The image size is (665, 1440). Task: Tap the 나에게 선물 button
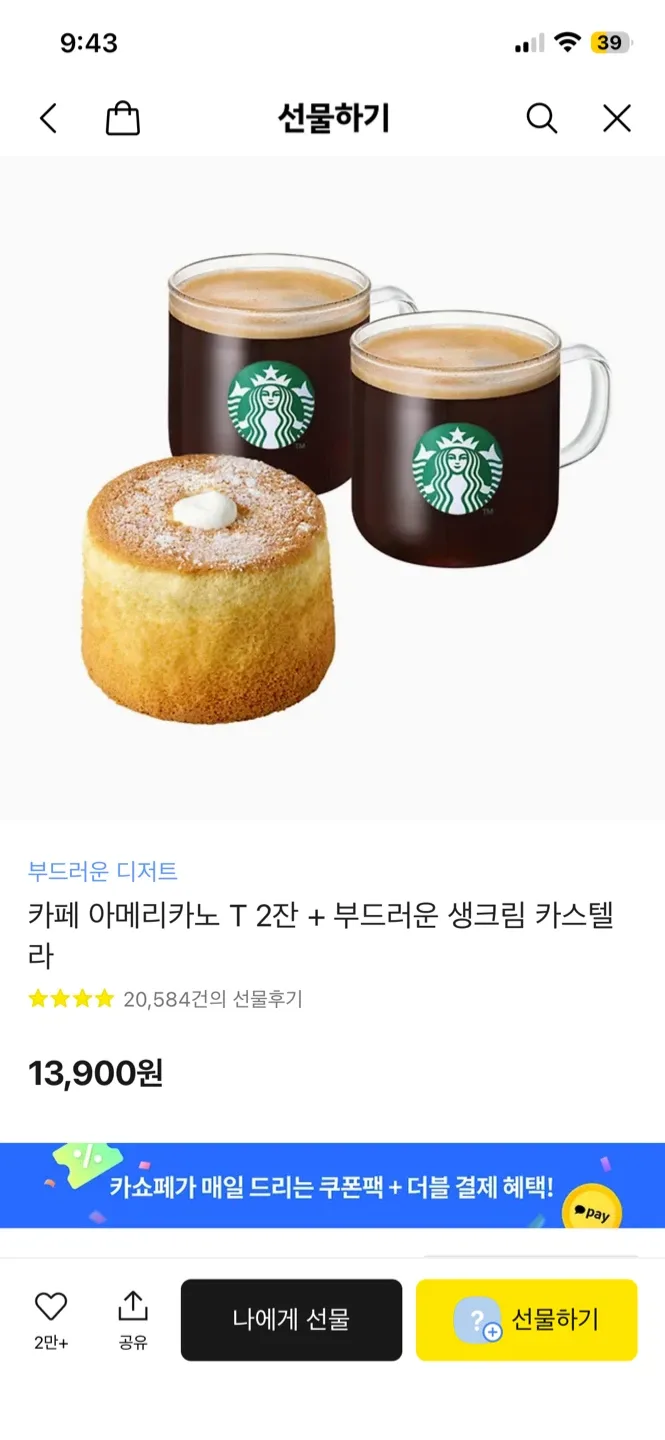(x=291, y=1320)
